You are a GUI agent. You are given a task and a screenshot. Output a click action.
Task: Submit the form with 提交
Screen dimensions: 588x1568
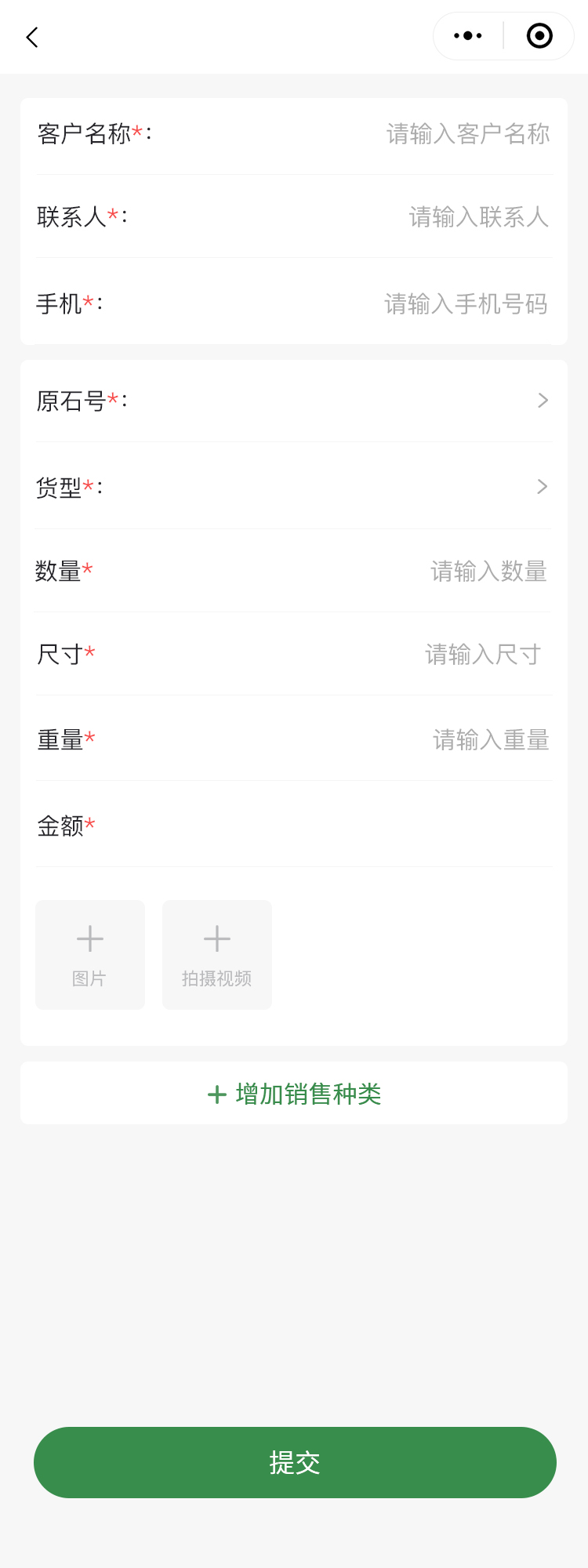pos(295,1463)
